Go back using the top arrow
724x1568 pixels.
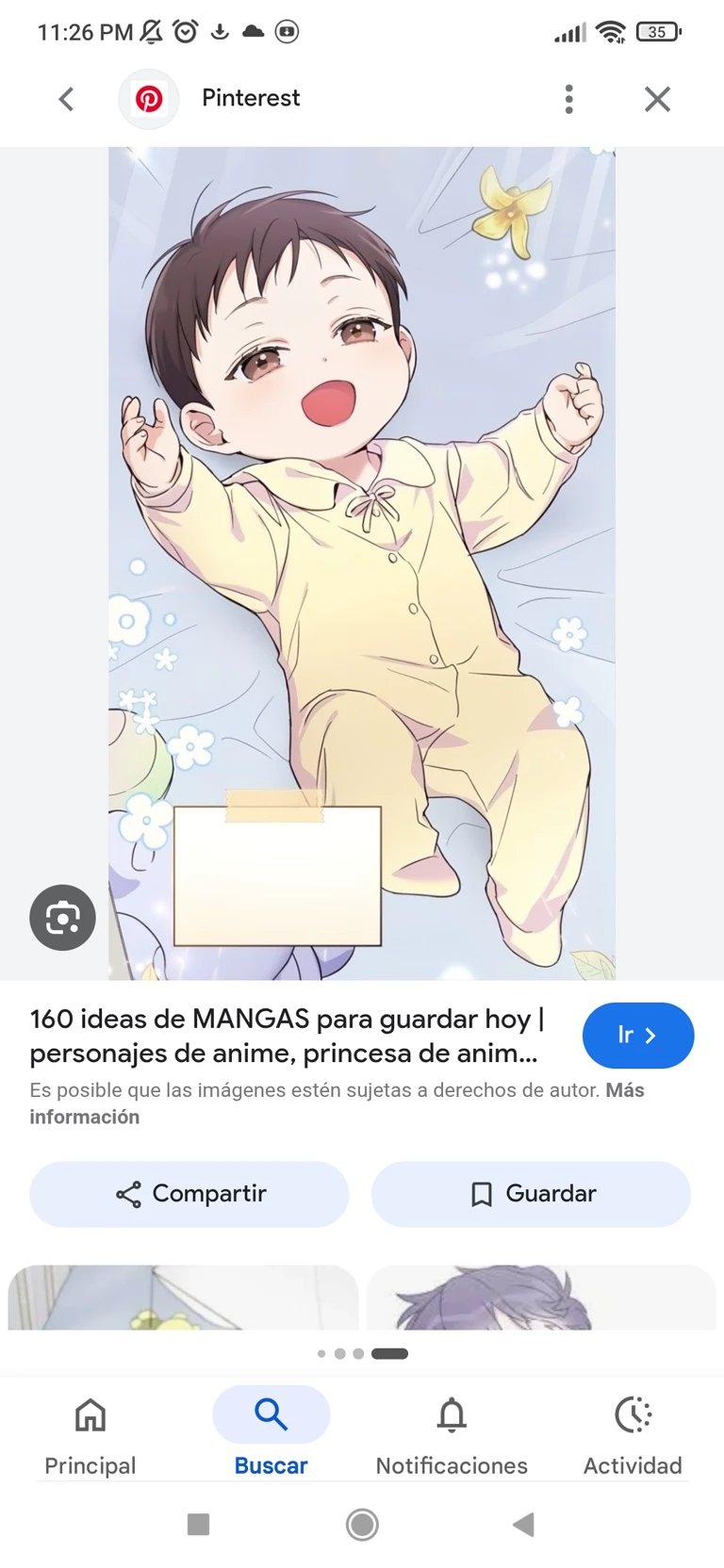pyautogui.click(x=66, y=99)
